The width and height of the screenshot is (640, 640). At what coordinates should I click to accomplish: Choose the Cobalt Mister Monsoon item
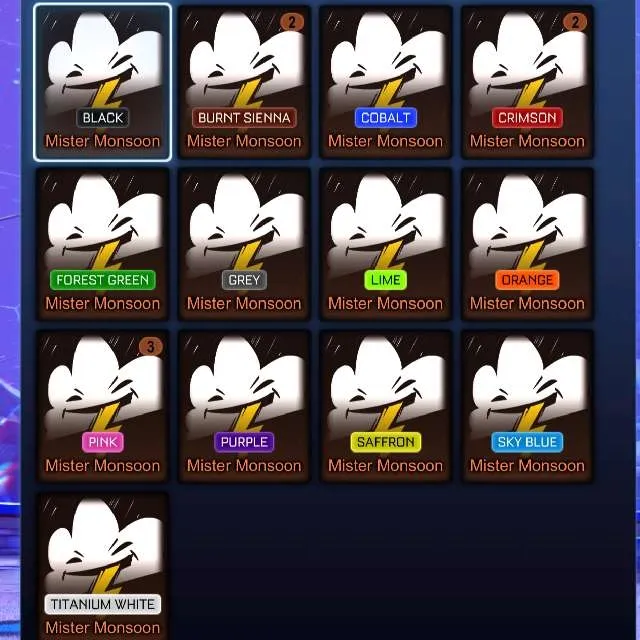coord(385,82)
